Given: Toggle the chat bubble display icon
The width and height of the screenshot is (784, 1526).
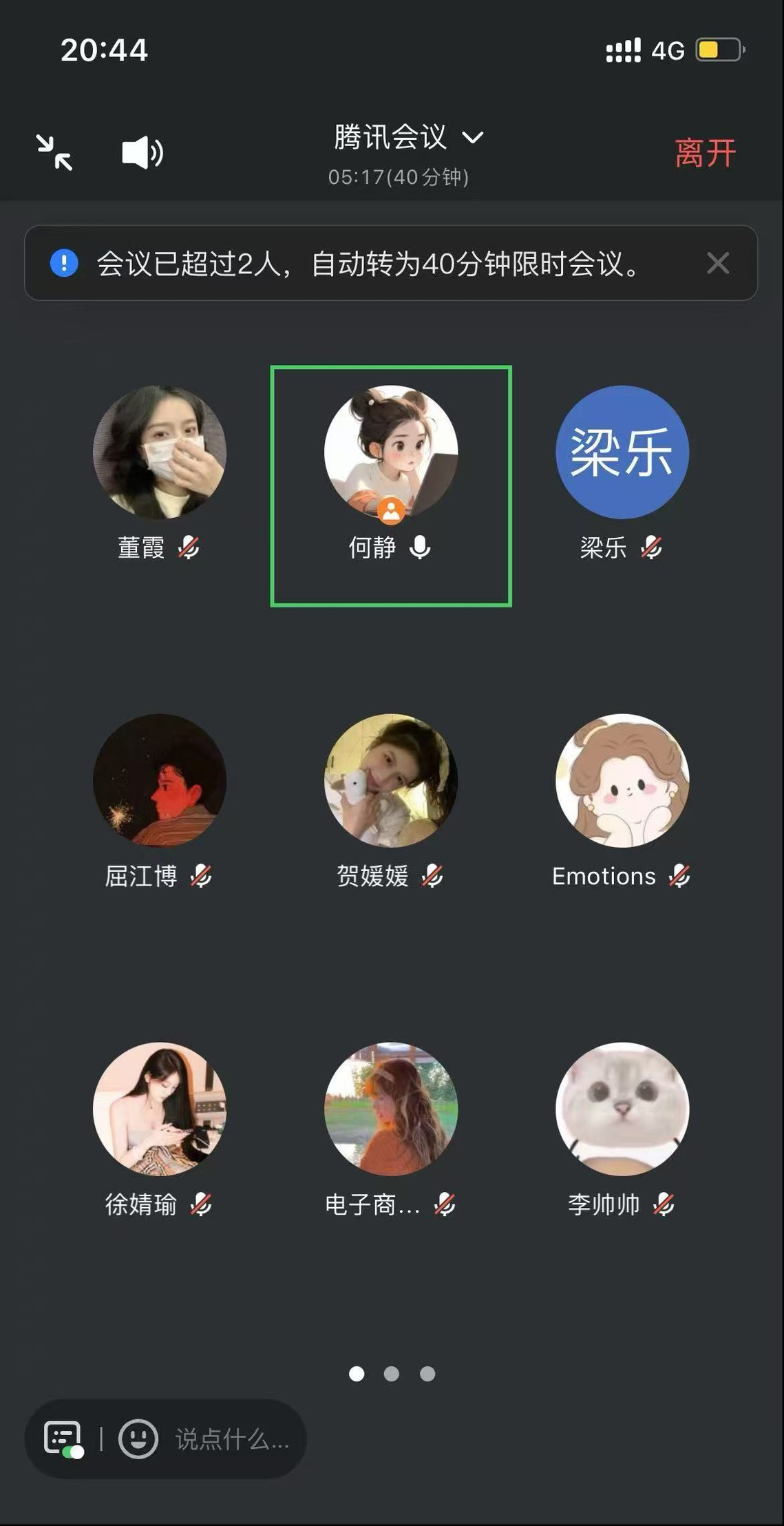Looking at the screenshot, I should click(x=63, y=1439).
